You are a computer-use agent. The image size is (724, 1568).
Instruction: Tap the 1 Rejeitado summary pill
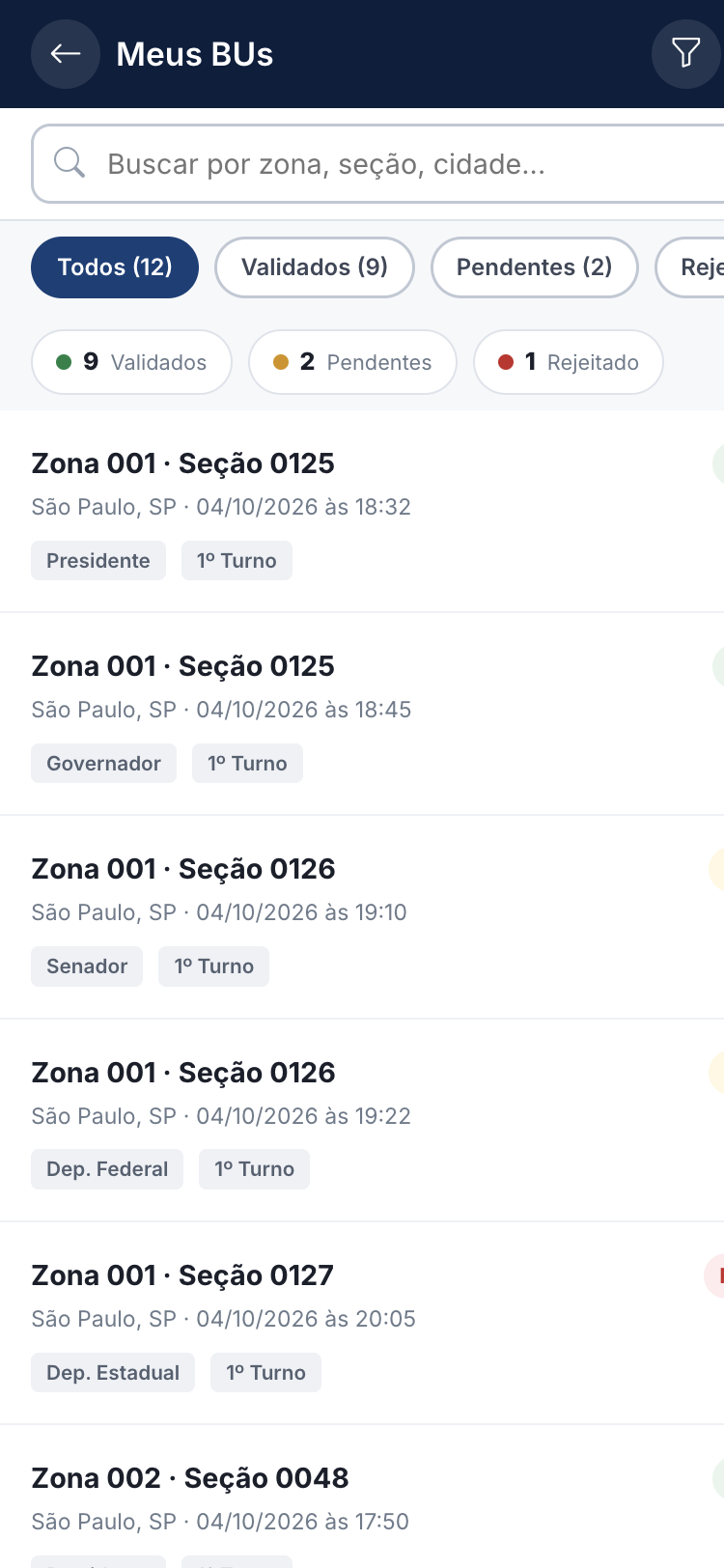coord(568,362)
